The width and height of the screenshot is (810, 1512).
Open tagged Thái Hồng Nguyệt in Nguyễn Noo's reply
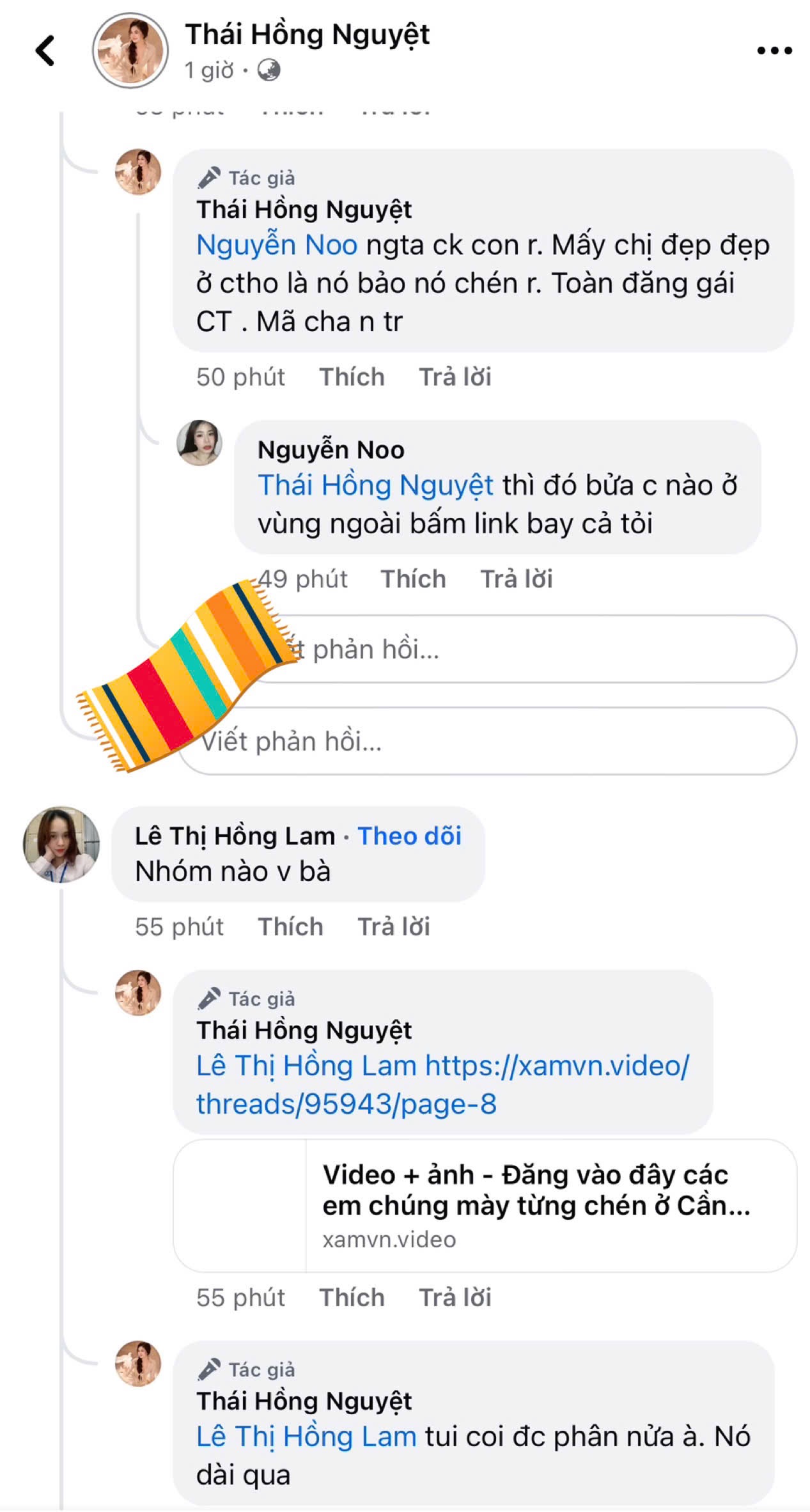375,486
